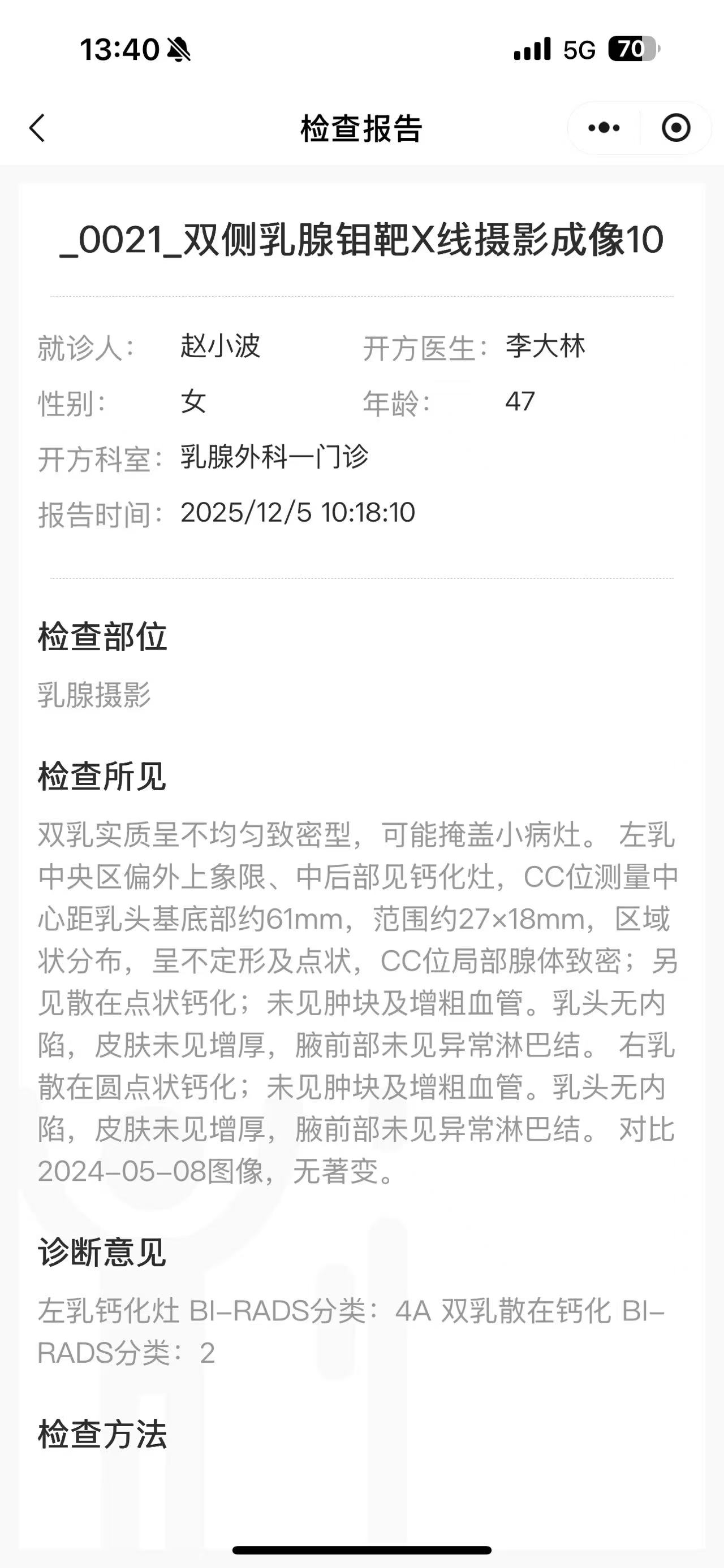Image resolution: width=724 pixels, height=1568 pixels.
Task: Go back from the 检查报告 page
Action: [x=38, y=128]
